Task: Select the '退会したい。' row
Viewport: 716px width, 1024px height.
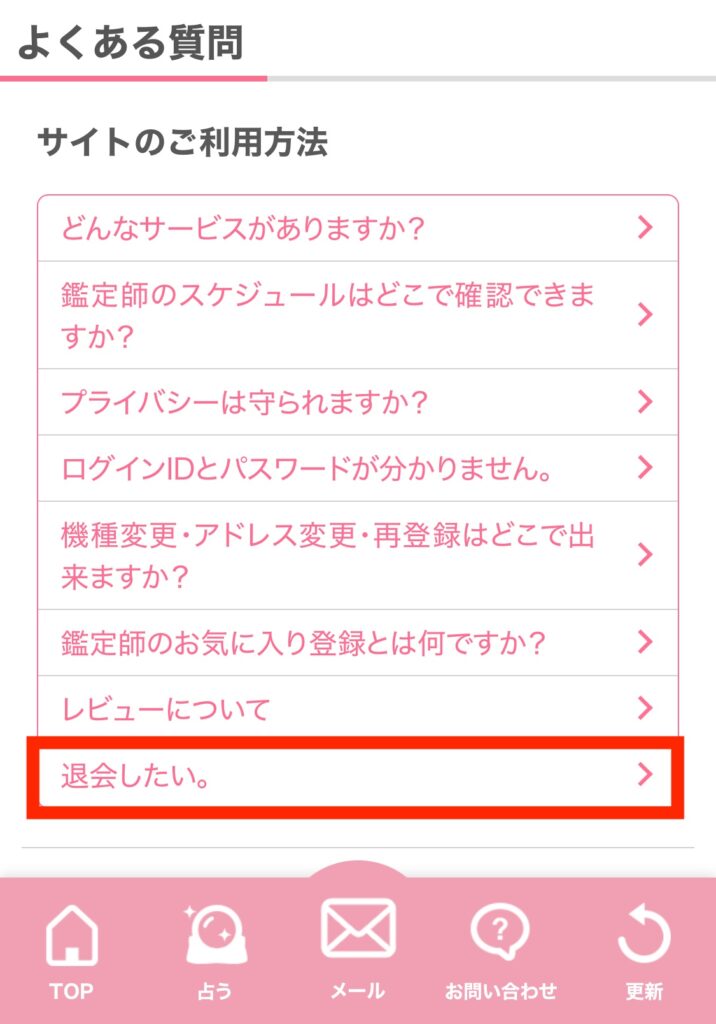Action: click(x=357, y=776)
